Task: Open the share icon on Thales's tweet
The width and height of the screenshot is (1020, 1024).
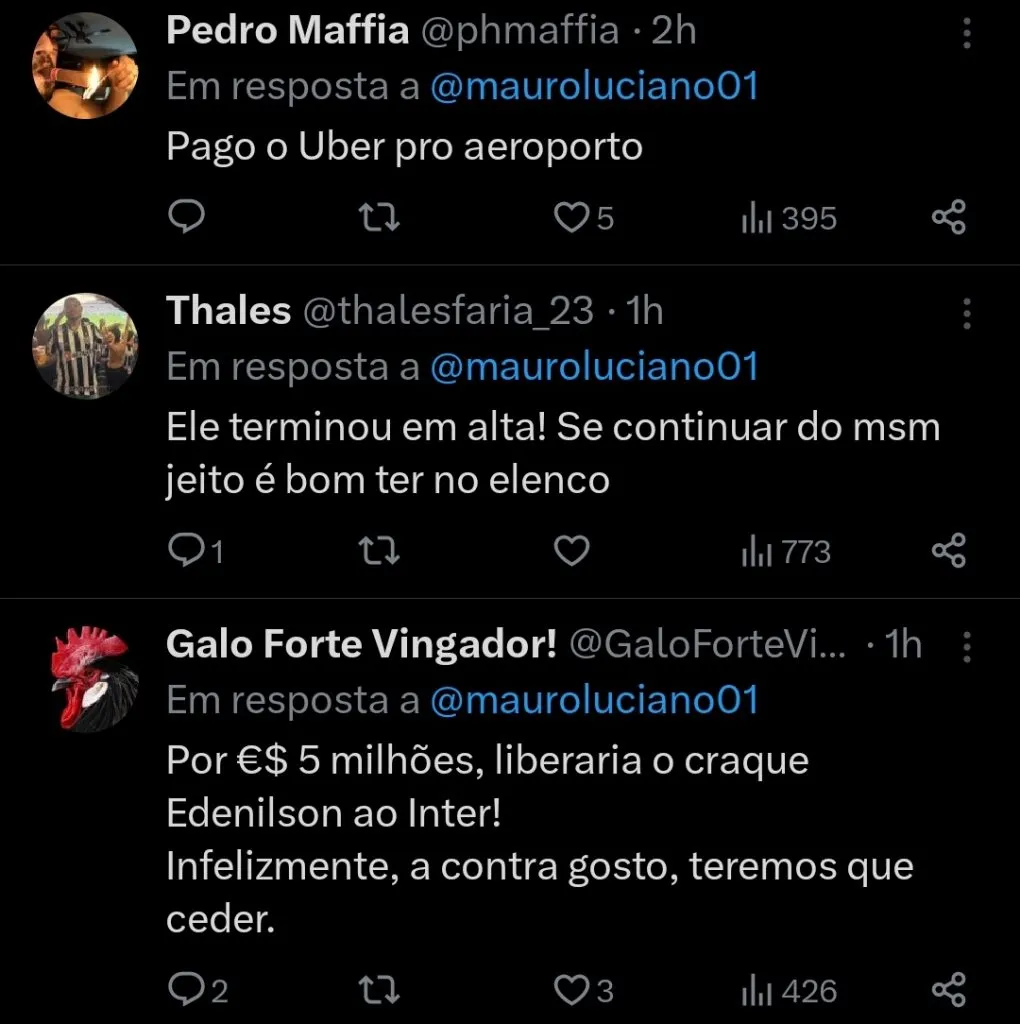Action: (x=948, y=549)
